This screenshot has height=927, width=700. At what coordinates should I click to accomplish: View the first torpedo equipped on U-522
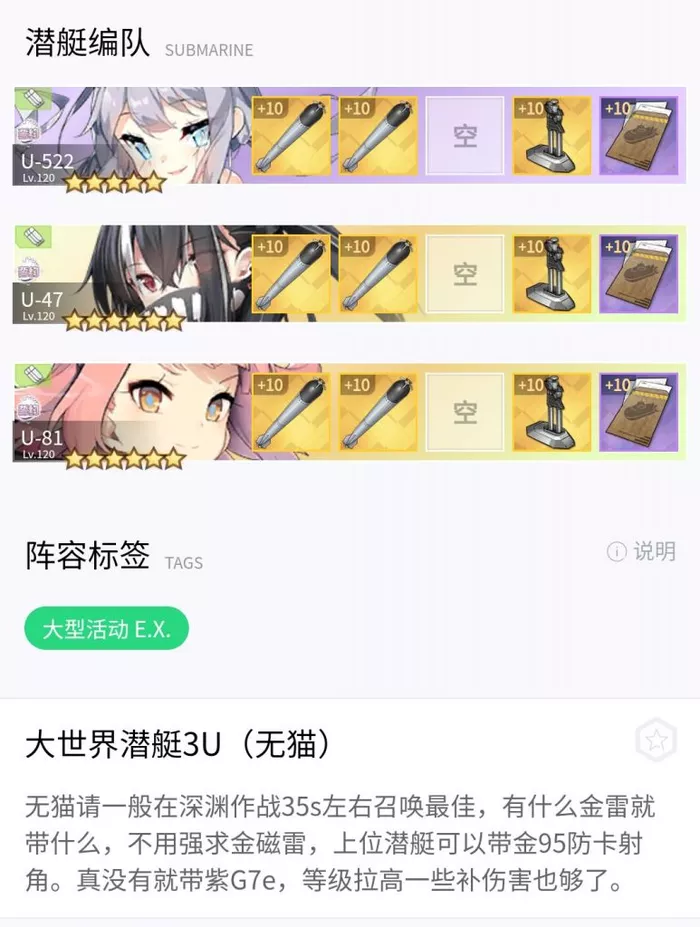point(291,136)
